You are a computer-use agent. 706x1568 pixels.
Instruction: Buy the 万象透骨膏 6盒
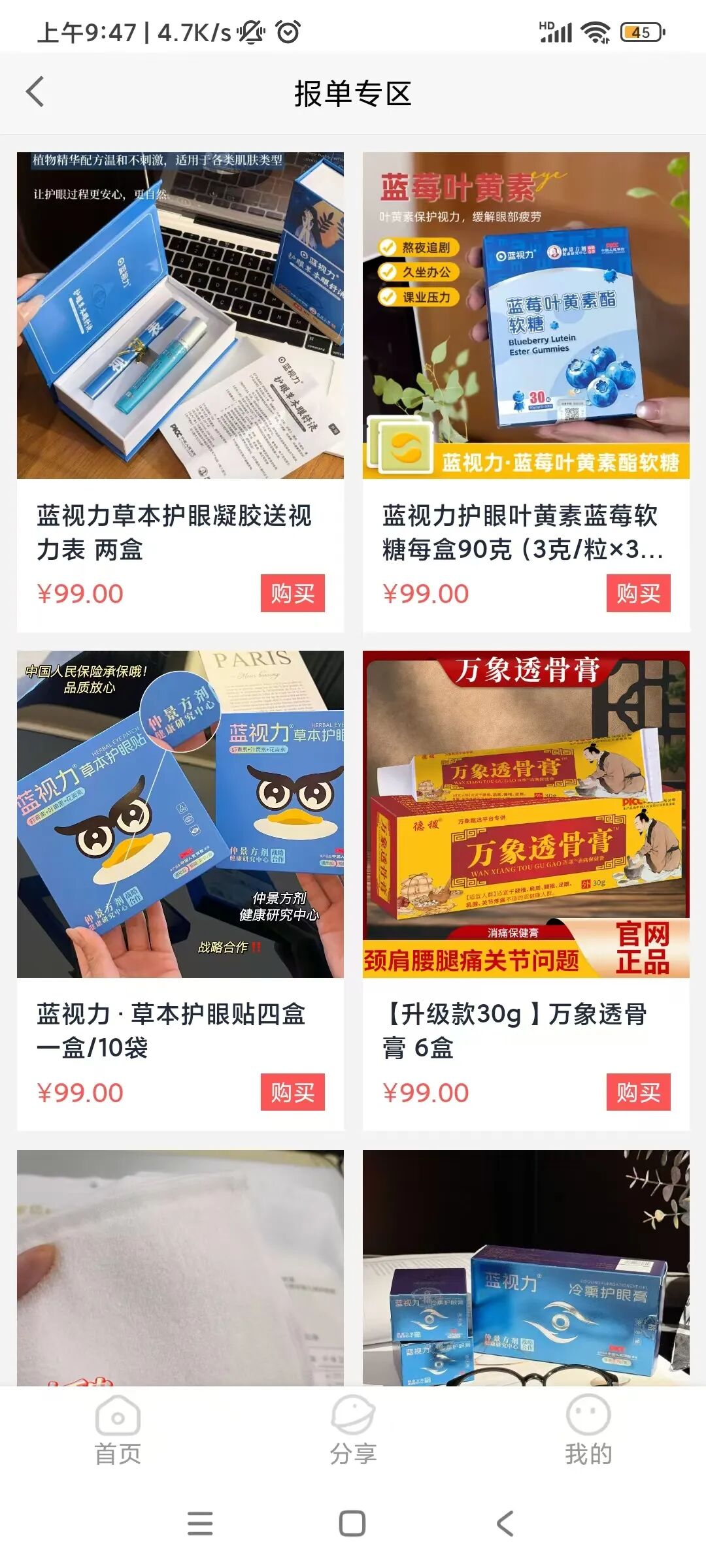(638, 1092)
